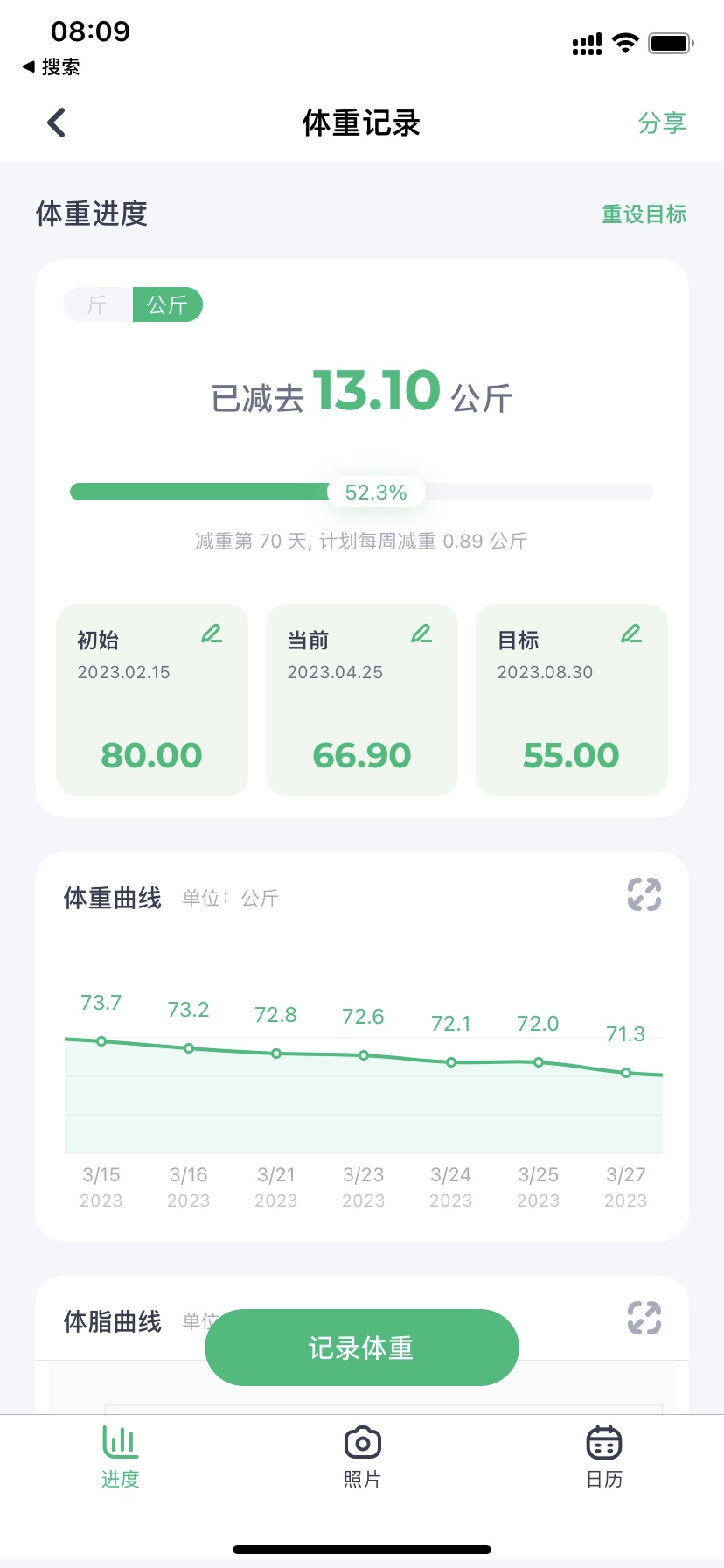Switch to the 照片 tab

tap(362, 1456)
